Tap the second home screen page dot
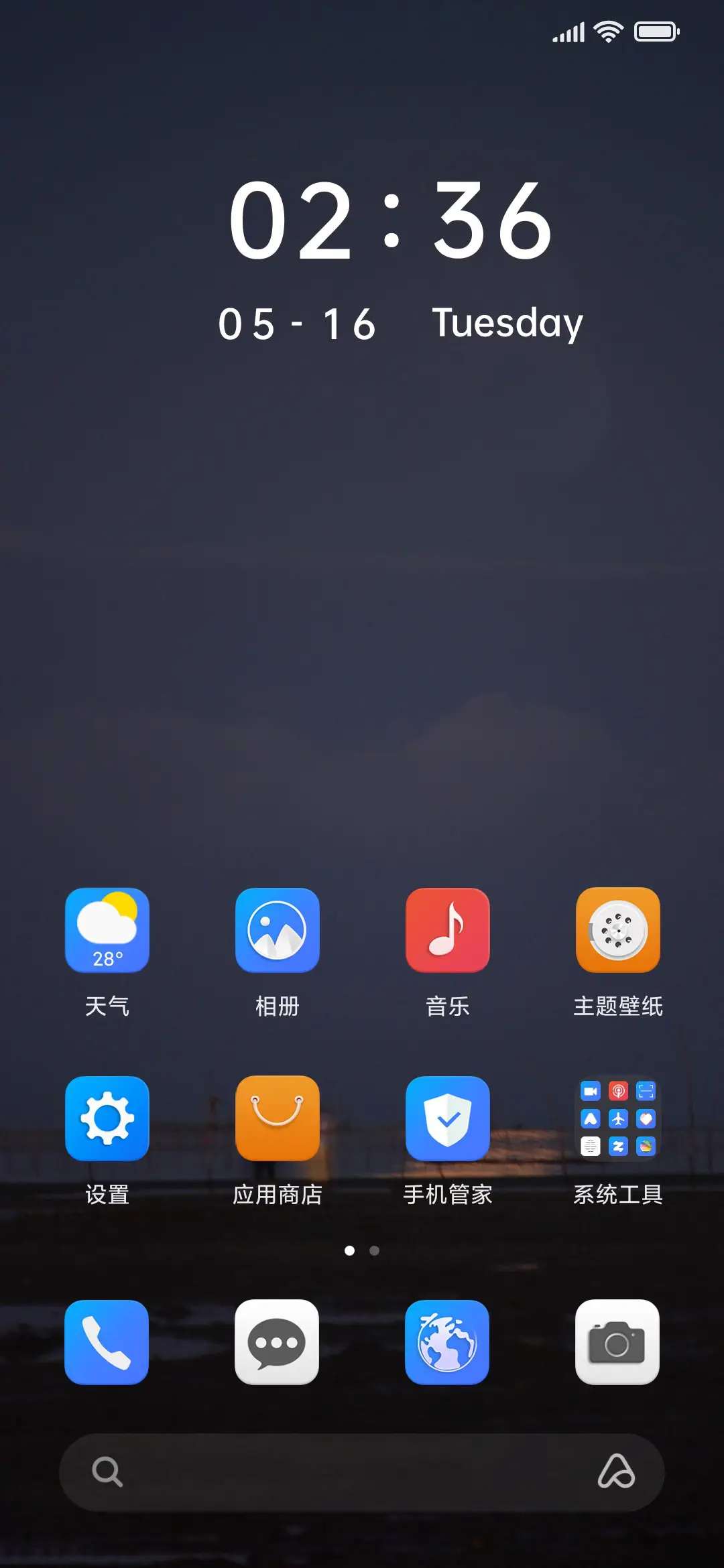The height and width of the screenshot is (1568, 724). click(x=374, y=1250)
